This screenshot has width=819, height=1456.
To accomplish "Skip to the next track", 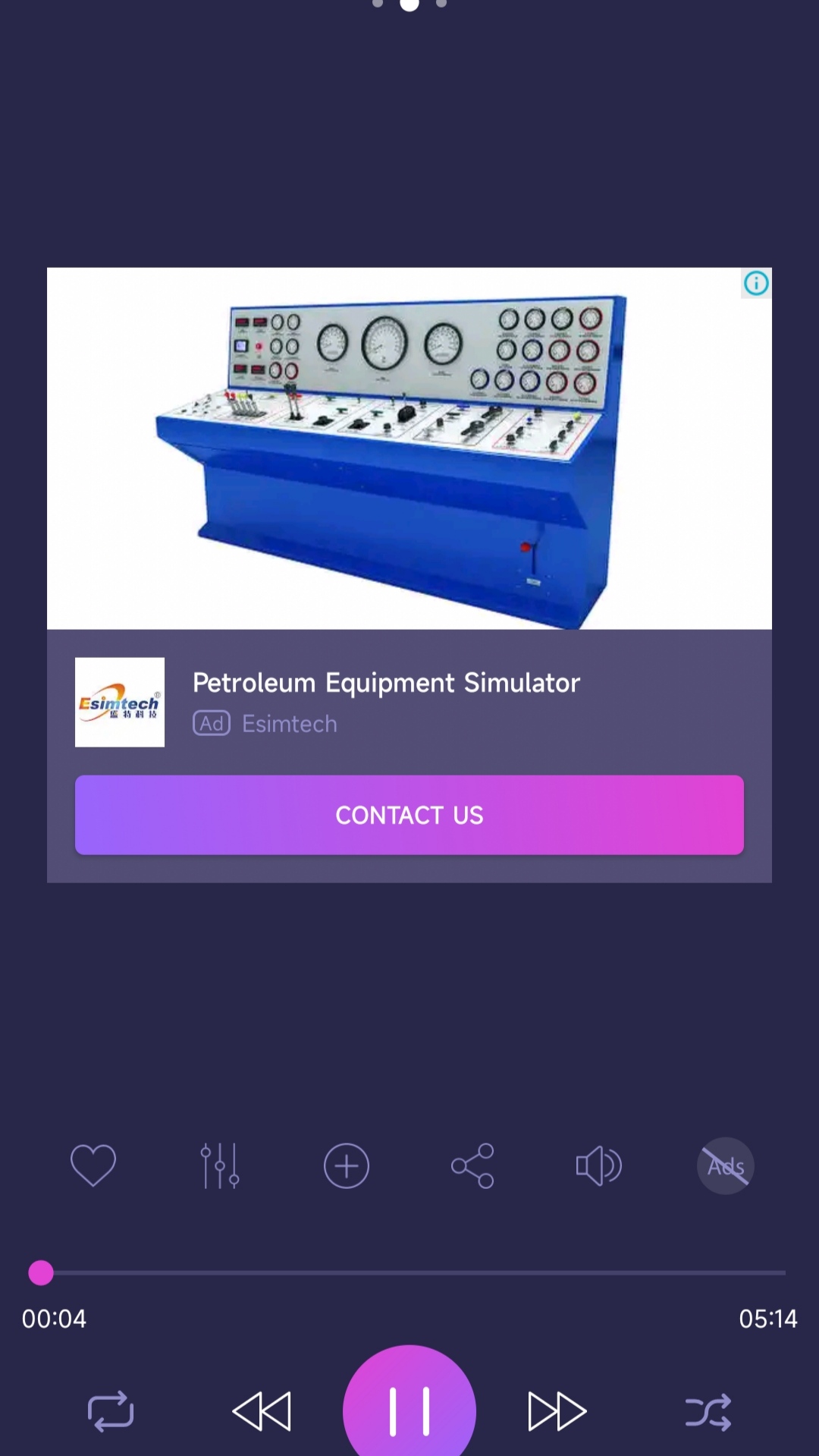I will (x=557, y=1411).
